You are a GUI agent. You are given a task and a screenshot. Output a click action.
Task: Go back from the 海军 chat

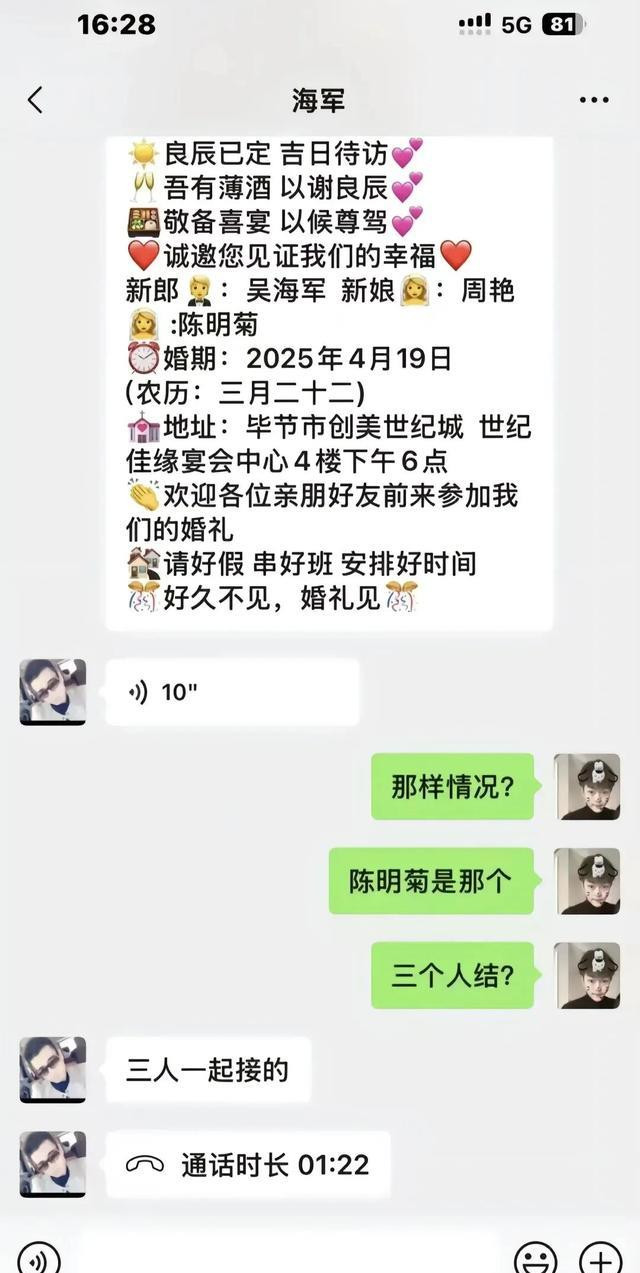pyautogui.click(x=36, y=100)
